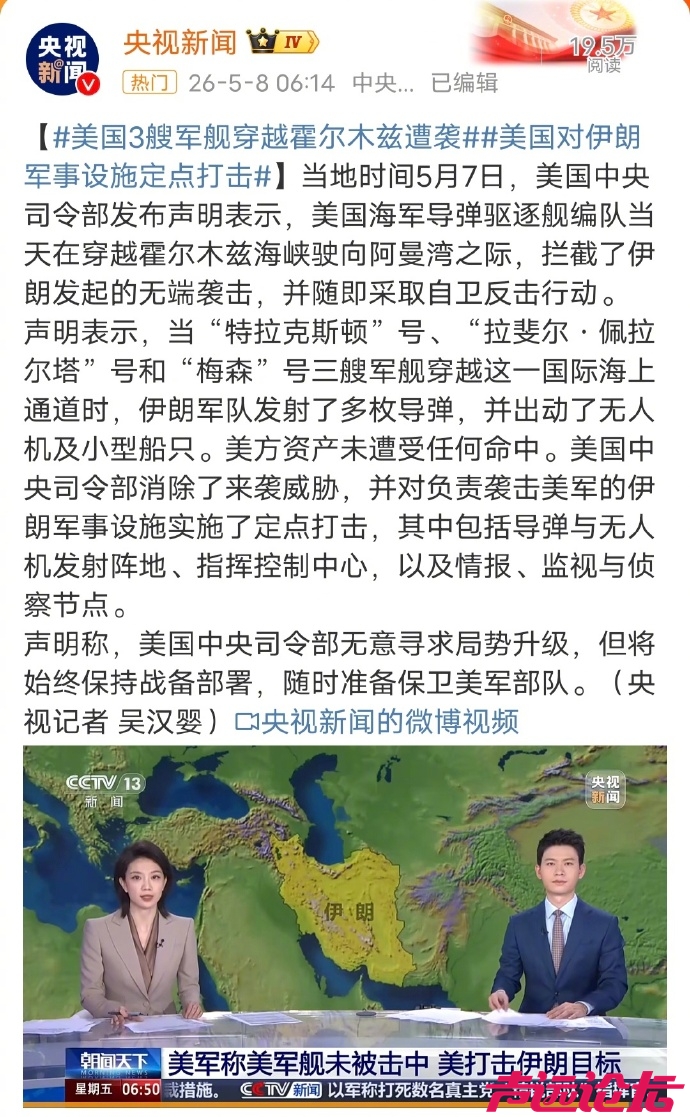Open the 央视新闻 profile avatar
Image resolution: width=690 pixels, height=1117 pixels.
(62, 59)
